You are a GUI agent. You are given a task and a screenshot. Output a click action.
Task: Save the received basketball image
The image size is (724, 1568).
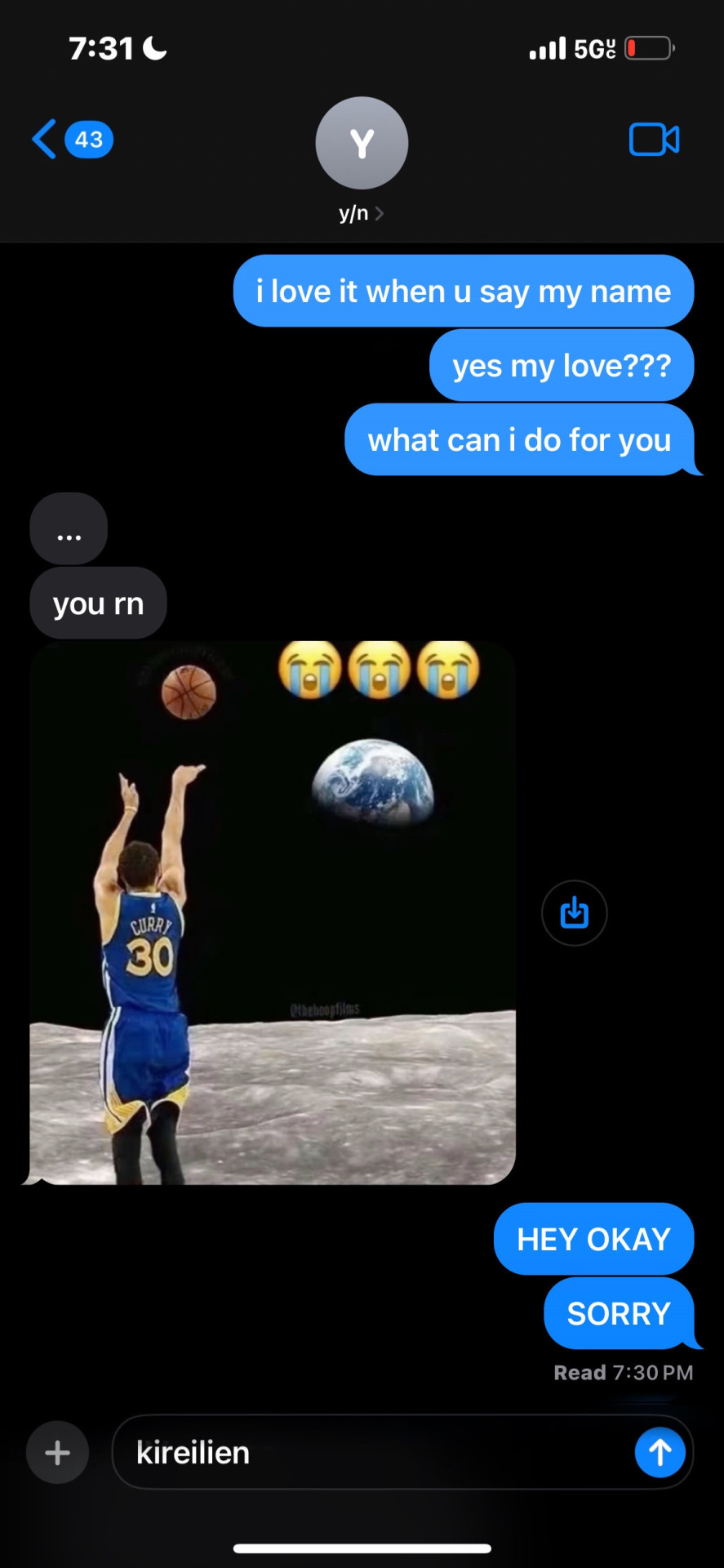574,912
